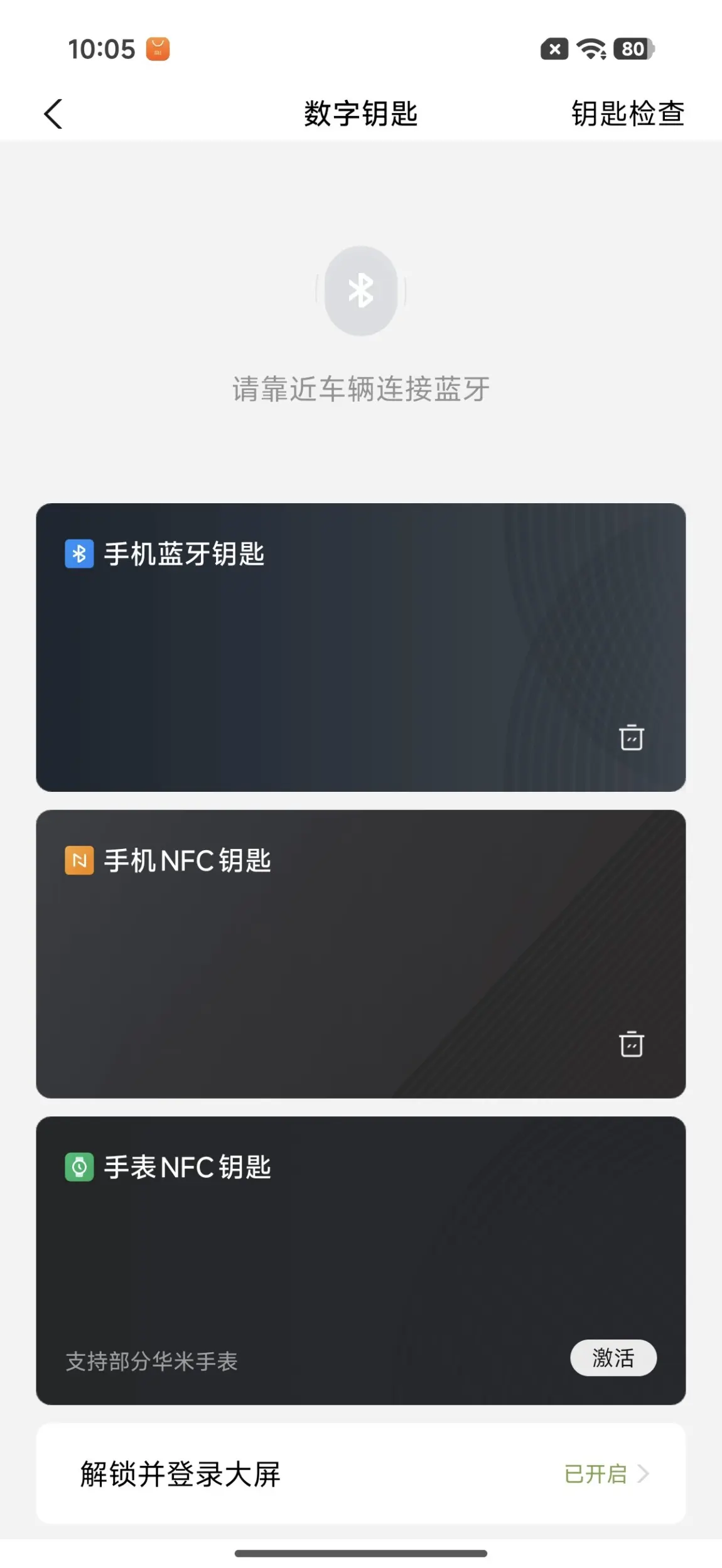Open 钥匙检查 in the top bar
The height and width of the screenshot is (1568, 722).
point(627,114)
